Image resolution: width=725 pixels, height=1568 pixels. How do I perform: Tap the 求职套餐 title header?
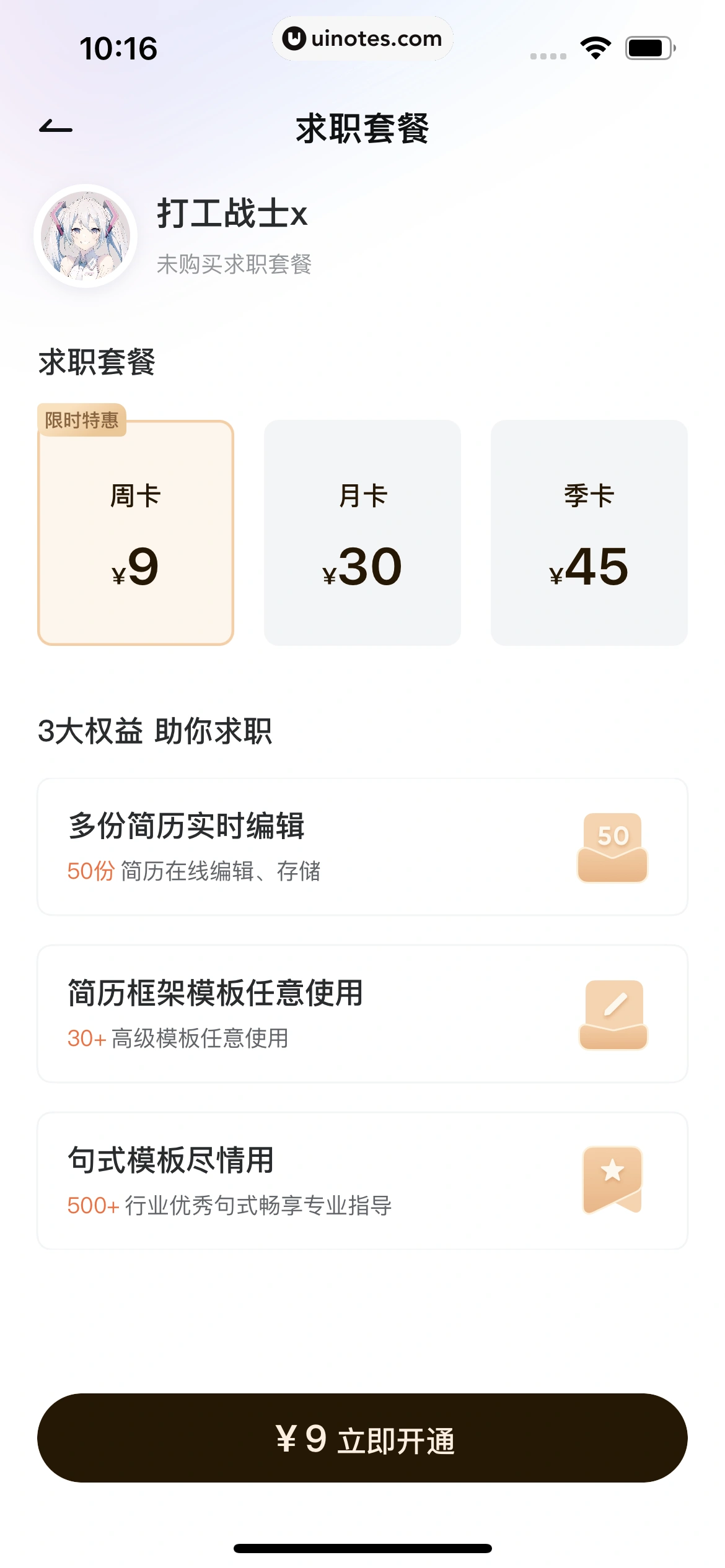point(362,129)
